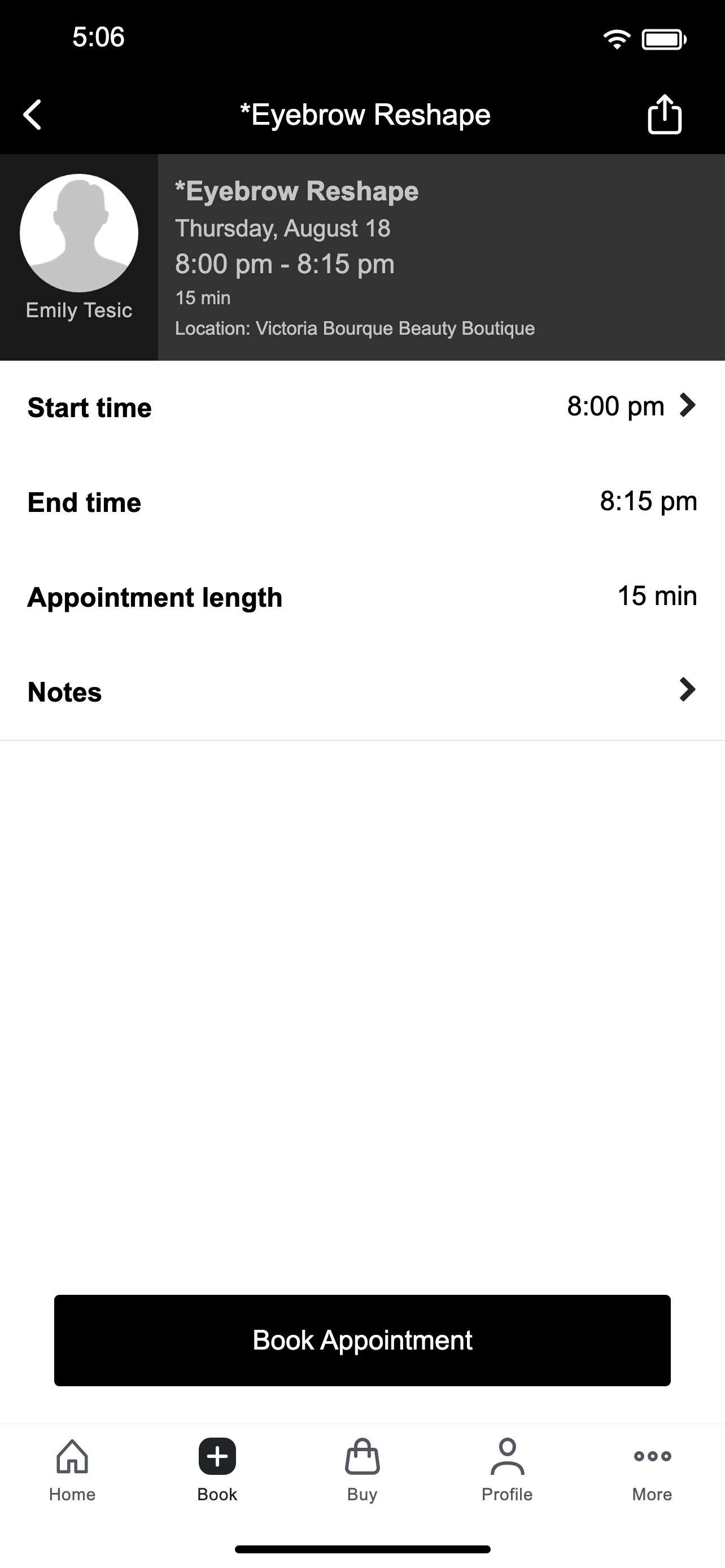The image size is (725, 1568).
Task: Open the Notes row
Action: tap(362, 691)
